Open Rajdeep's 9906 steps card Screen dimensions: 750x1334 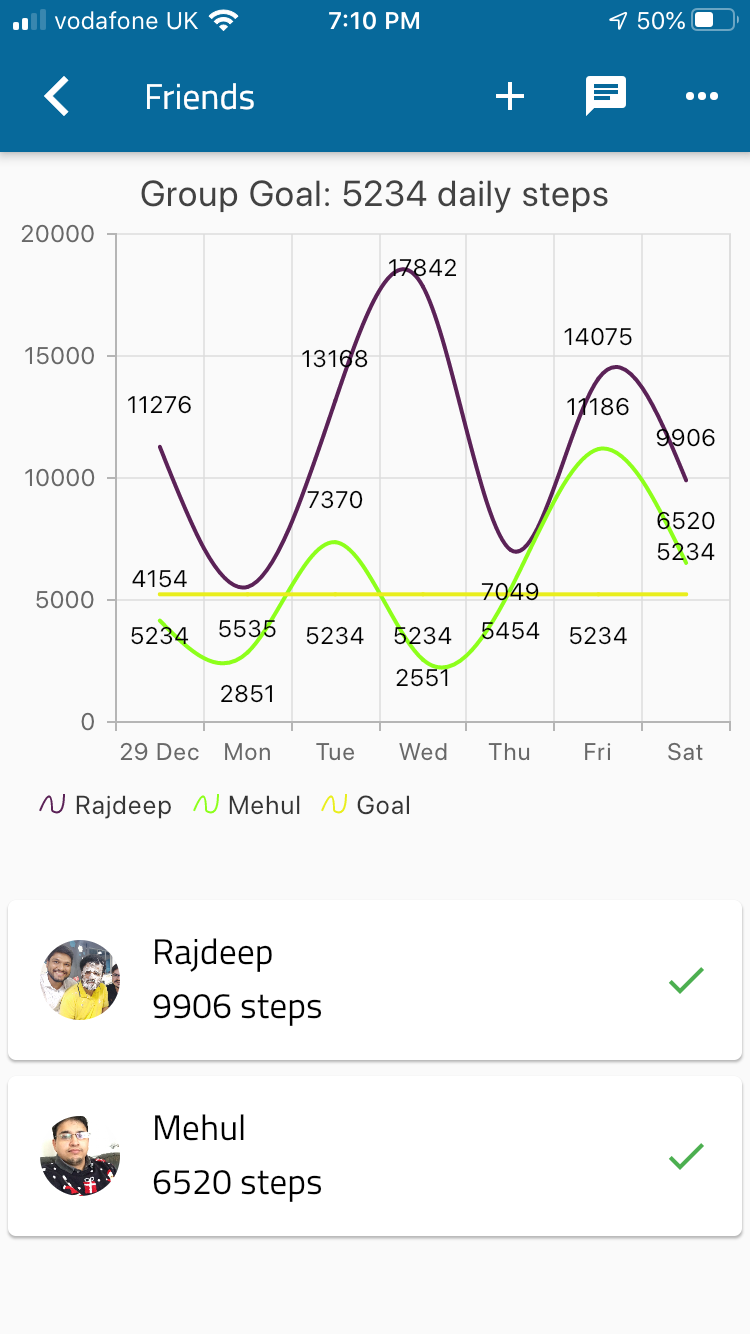pyautogui.click(x=375, y=980)
